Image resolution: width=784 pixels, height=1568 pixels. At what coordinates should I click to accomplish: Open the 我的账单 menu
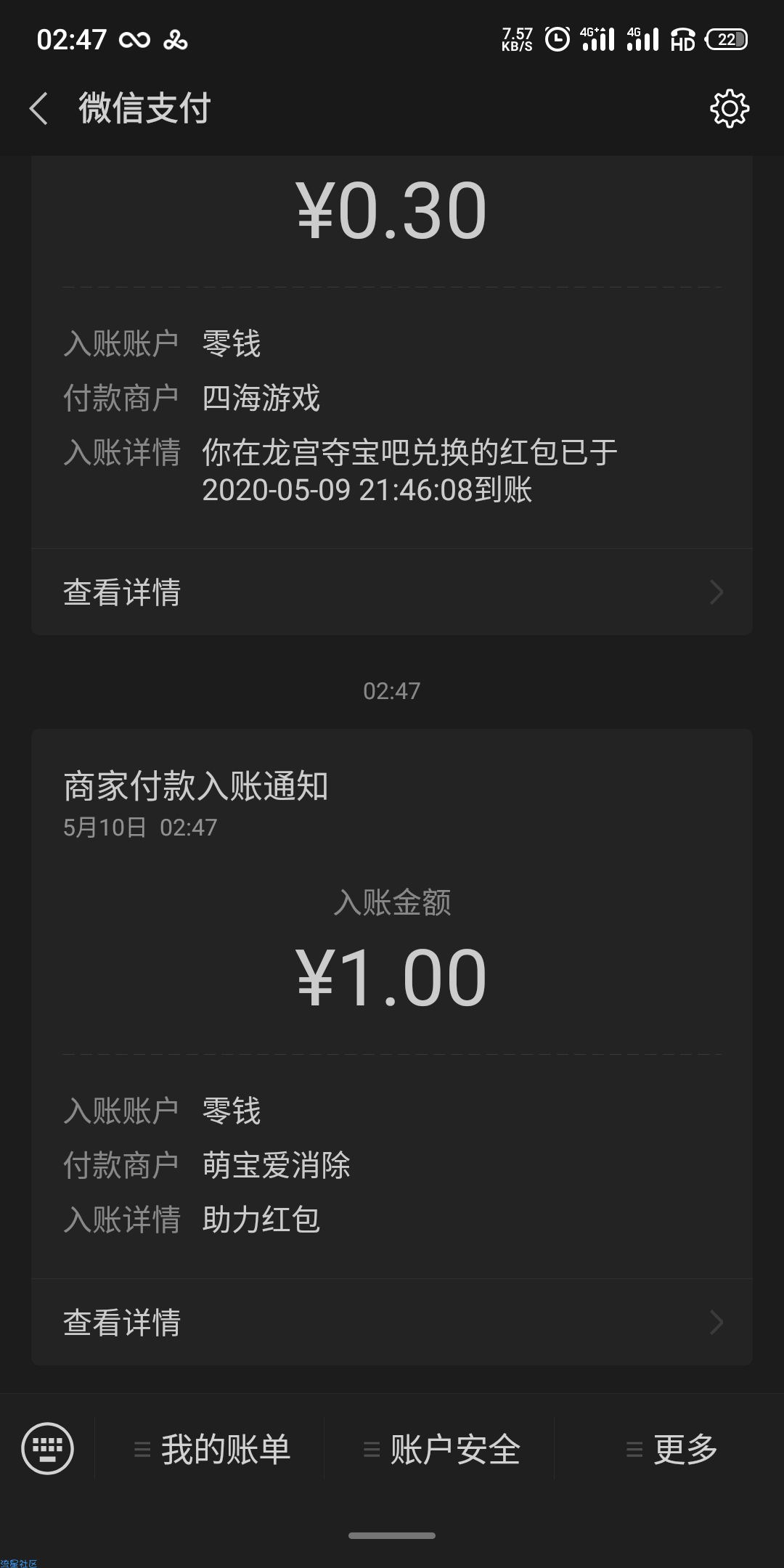pyautogui.click(x=210, y=1449)
